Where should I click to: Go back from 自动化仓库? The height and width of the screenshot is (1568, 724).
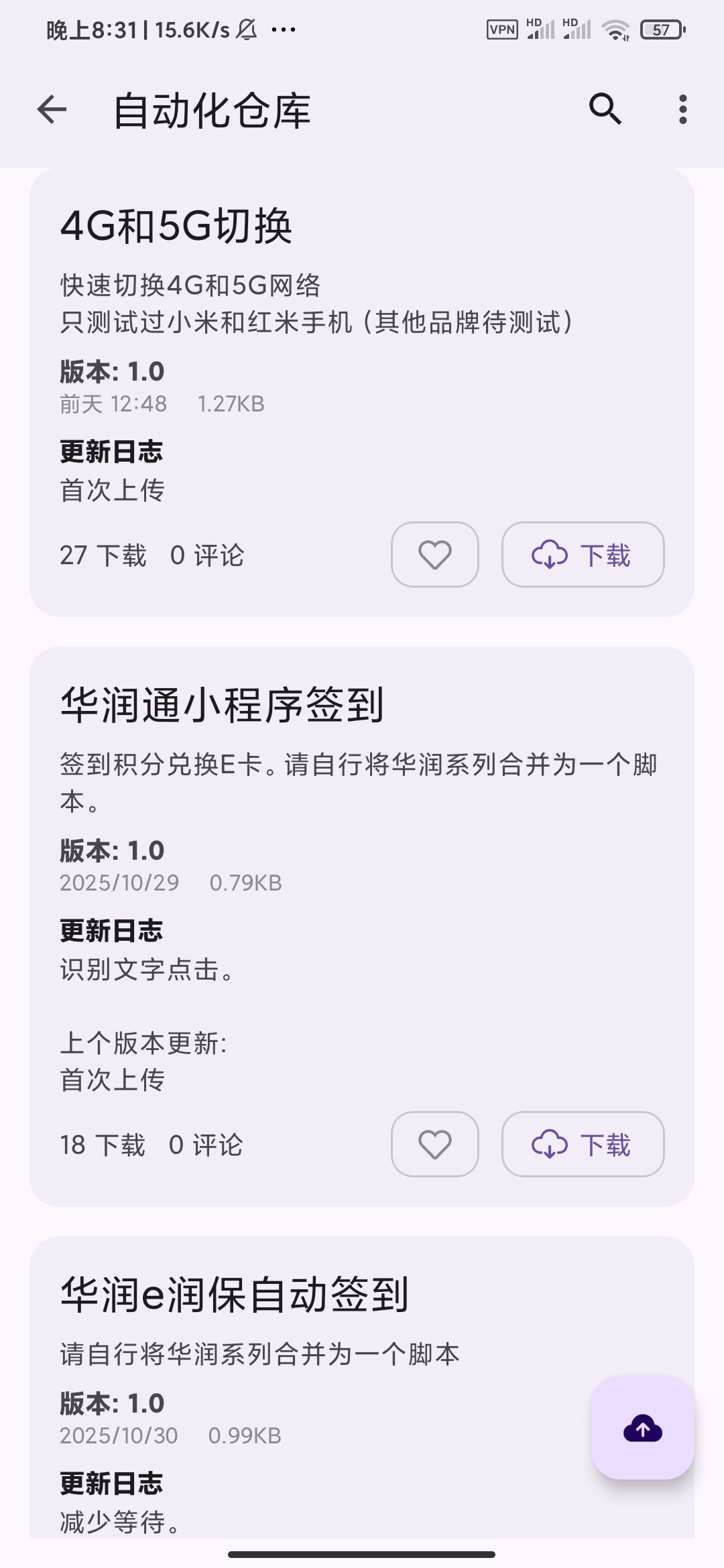52,110
